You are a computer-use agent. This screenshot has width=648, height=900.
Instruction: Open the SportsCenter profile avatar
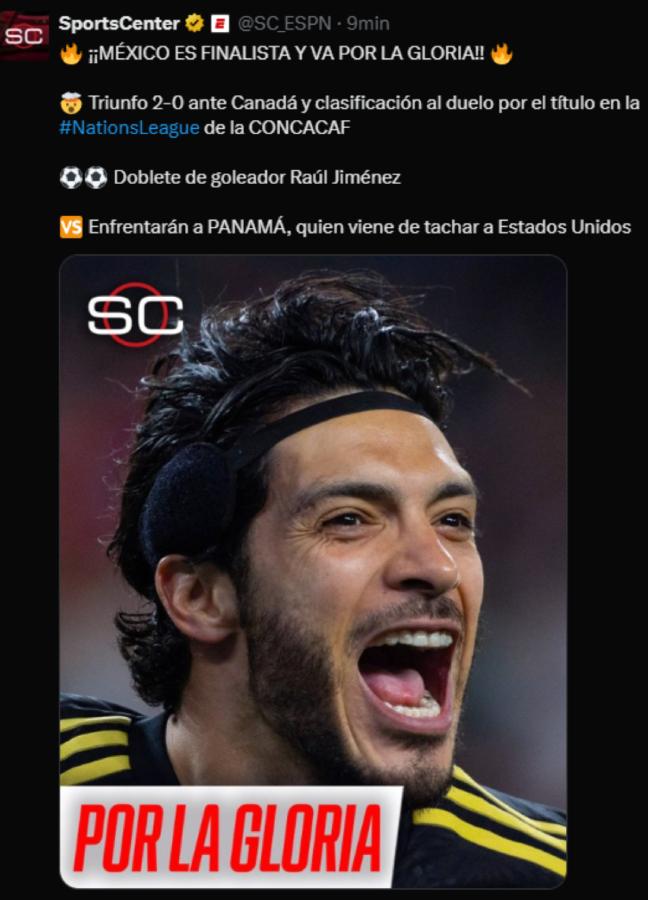(25, 36)
